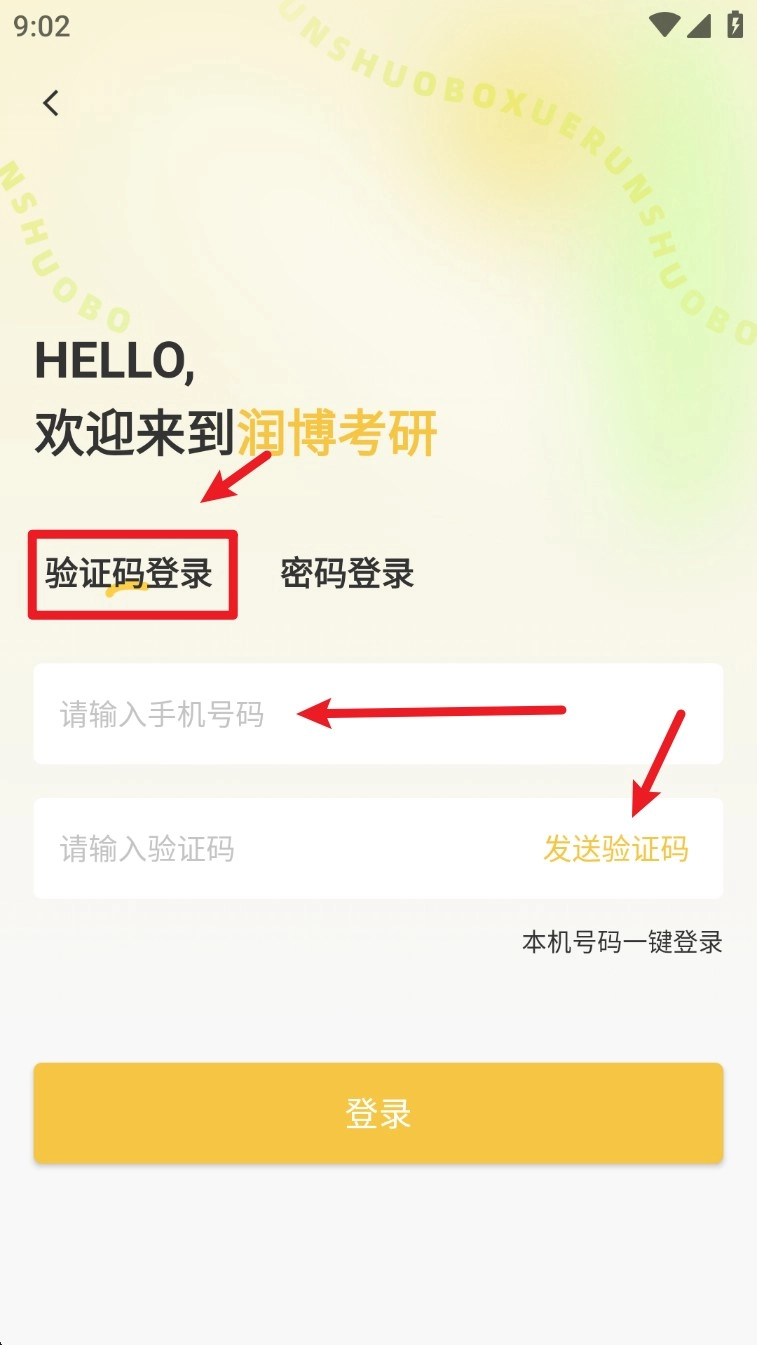This screenshot has height=1345, width=757.
Task: Focus the 请输入手机号码 phone number field
Action: tap(378, 714)
